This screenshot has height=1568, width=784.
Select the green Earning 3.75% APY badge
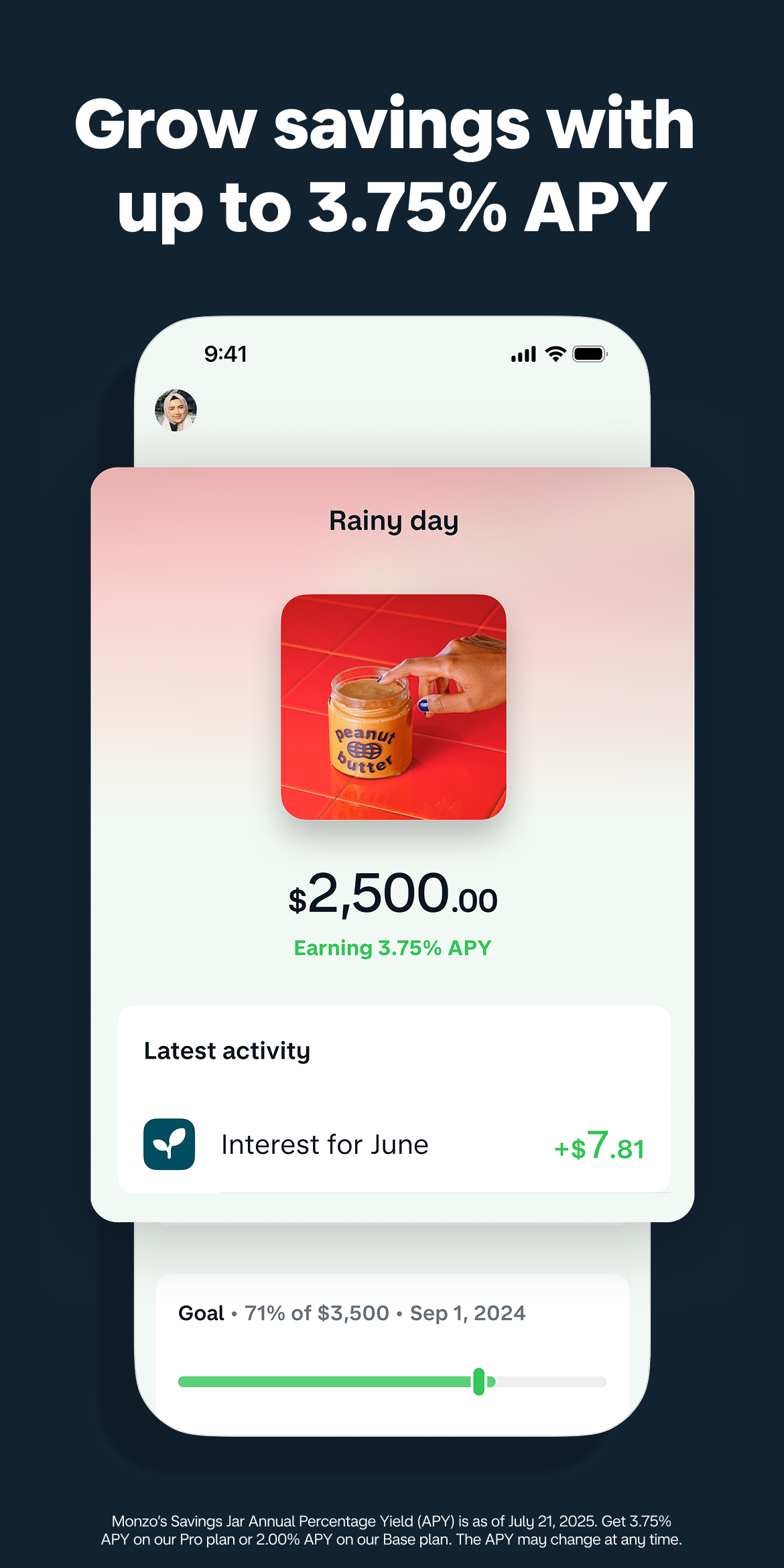click(x=392, y=948)
